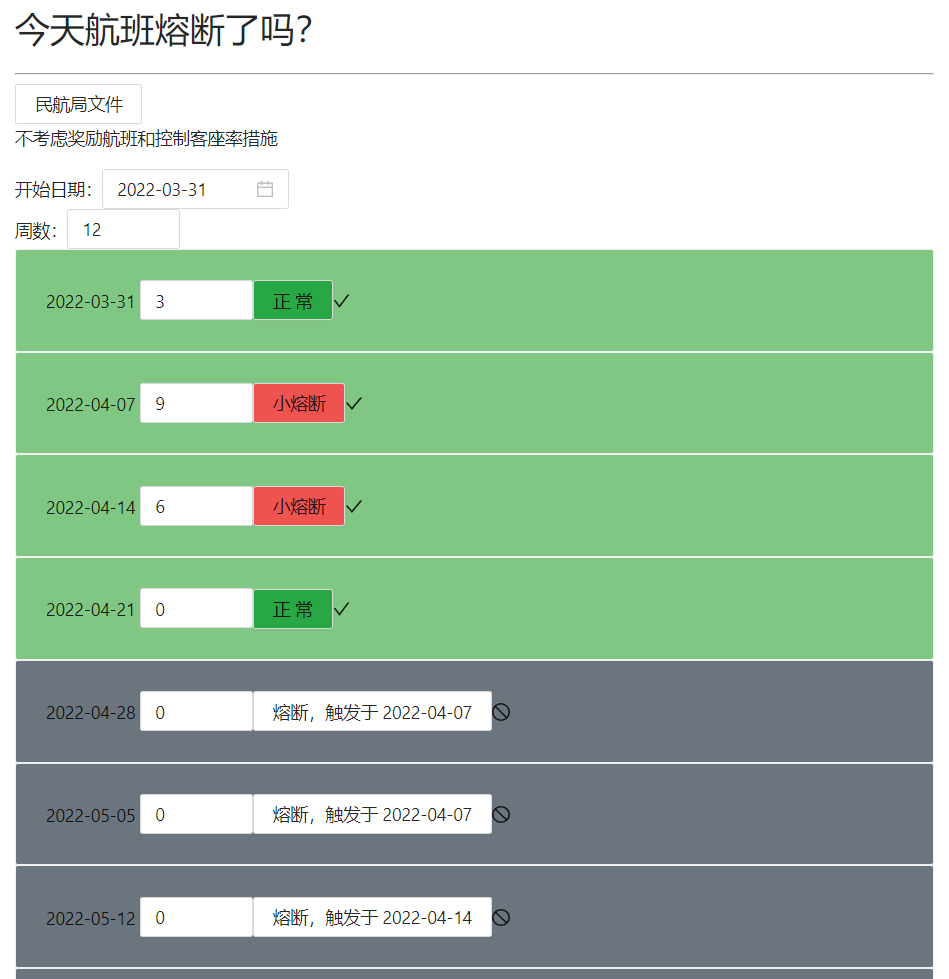Edit case count for 2022-05-05

tap(196, 814)
